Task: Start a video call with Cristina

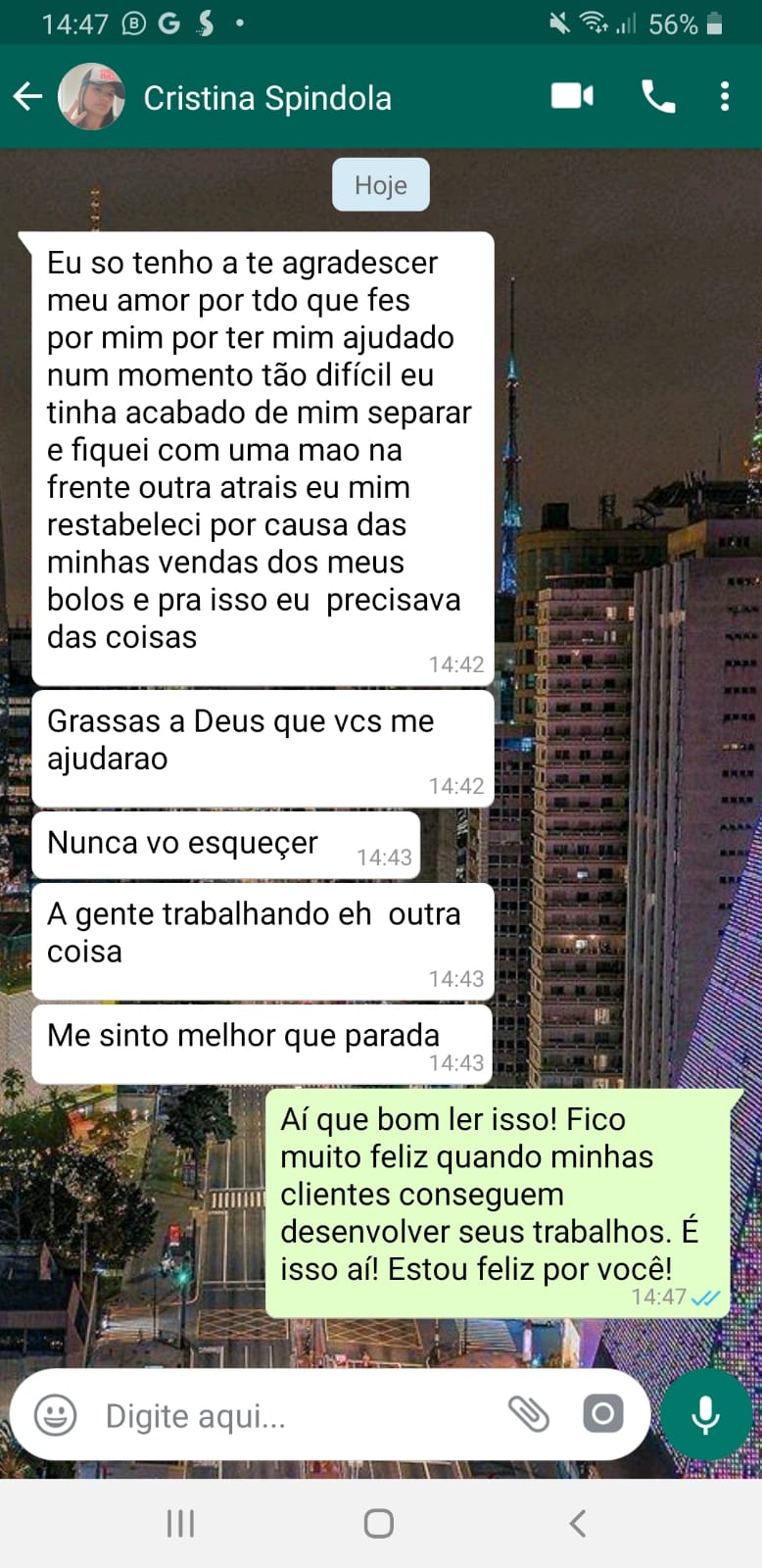Action: click(572, 96)
